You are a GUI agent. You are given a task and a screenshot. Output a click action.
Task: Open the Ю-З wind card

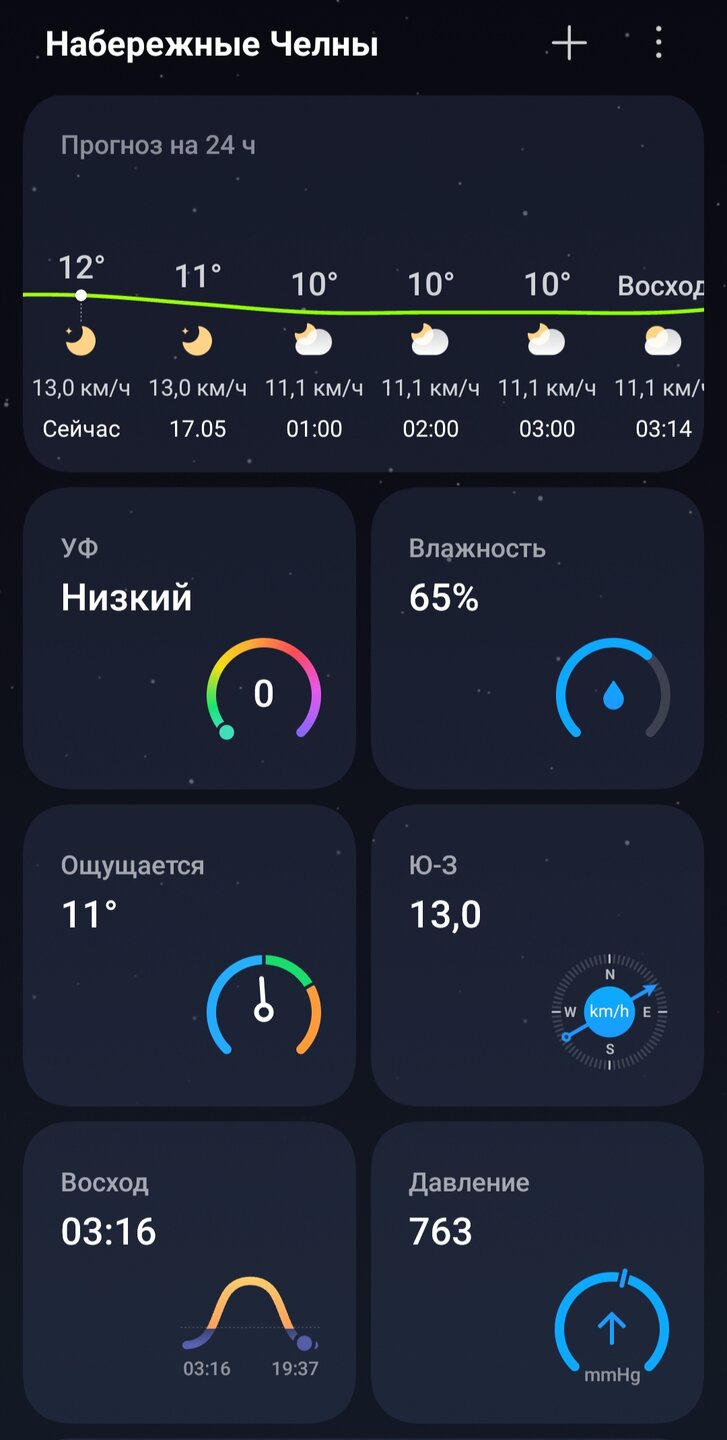[537, 955]
